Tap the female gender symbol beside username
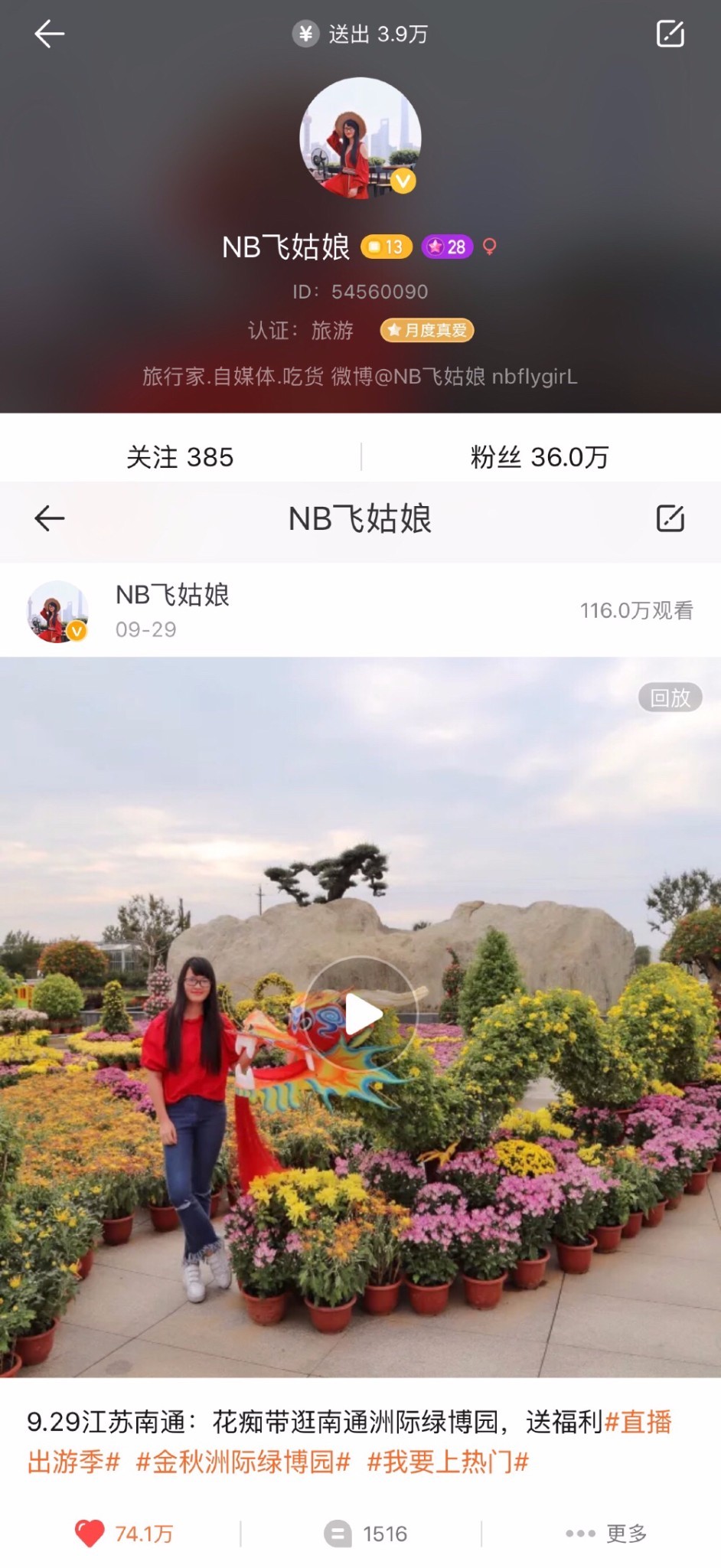Screen dimensions: 721x1568 click(x=491, y=247)
